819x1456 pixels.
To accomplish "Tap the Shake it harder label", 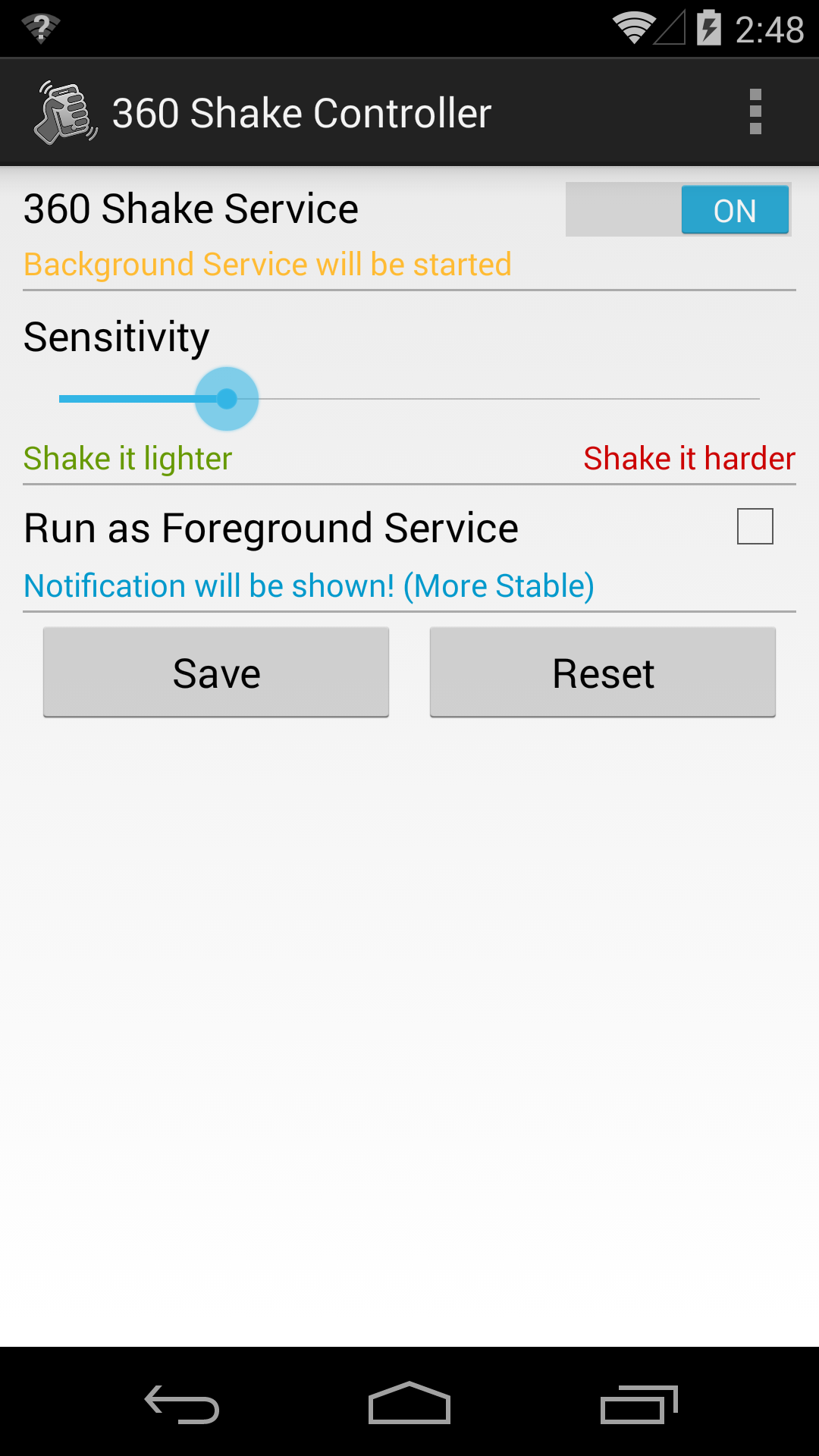I will [x=689, y=457].
